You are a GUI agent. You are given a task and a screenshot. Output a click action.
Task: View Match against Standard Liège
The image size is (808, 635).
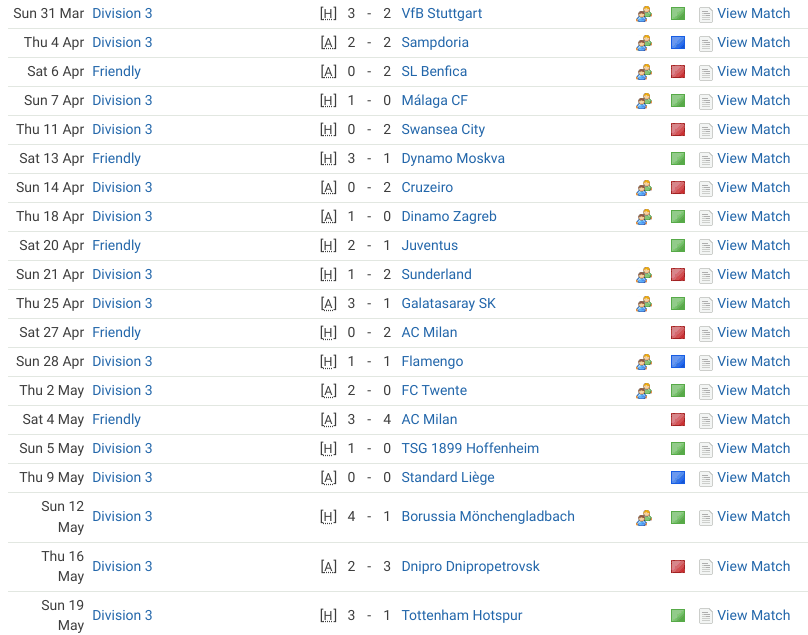[x=753, y=477]
